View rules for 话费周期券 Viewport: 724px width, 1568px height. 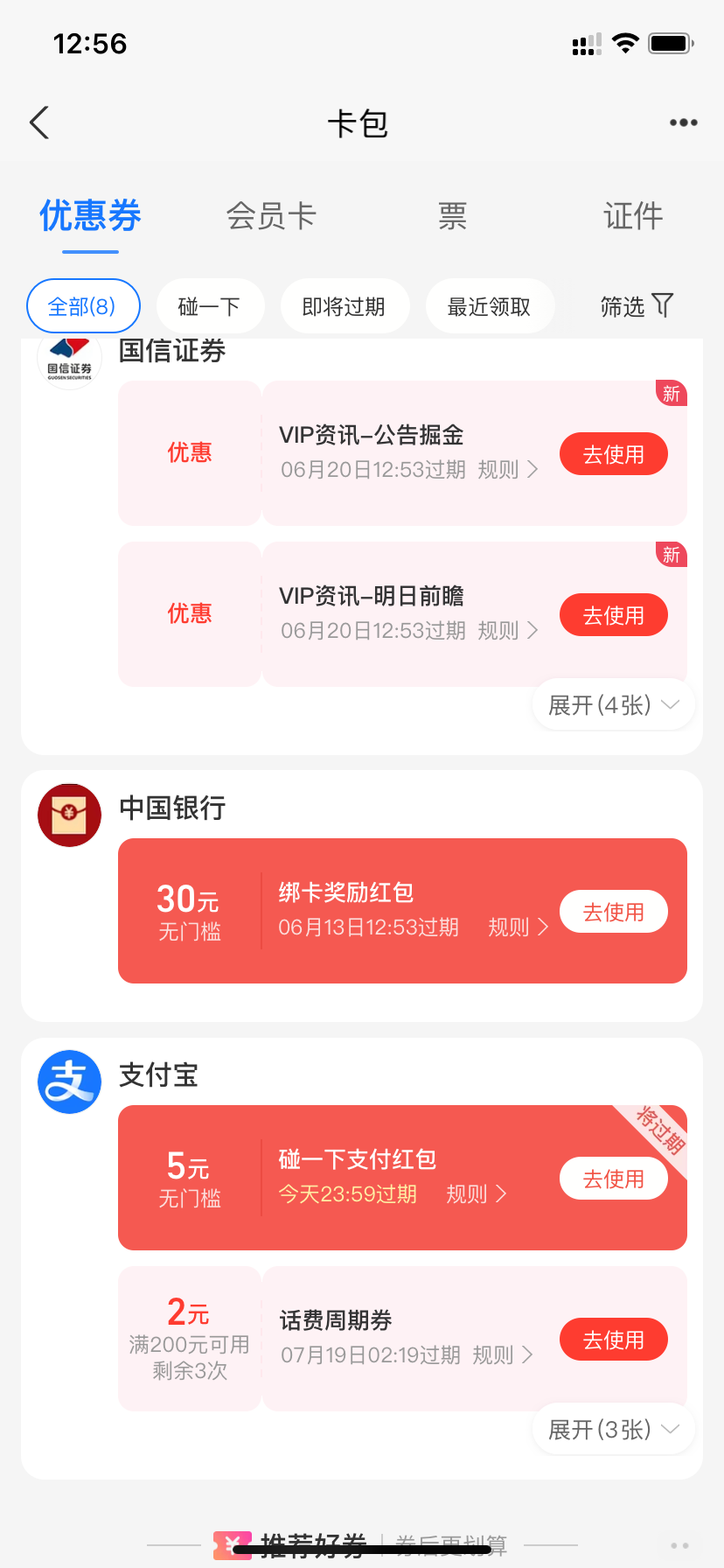502,1355
